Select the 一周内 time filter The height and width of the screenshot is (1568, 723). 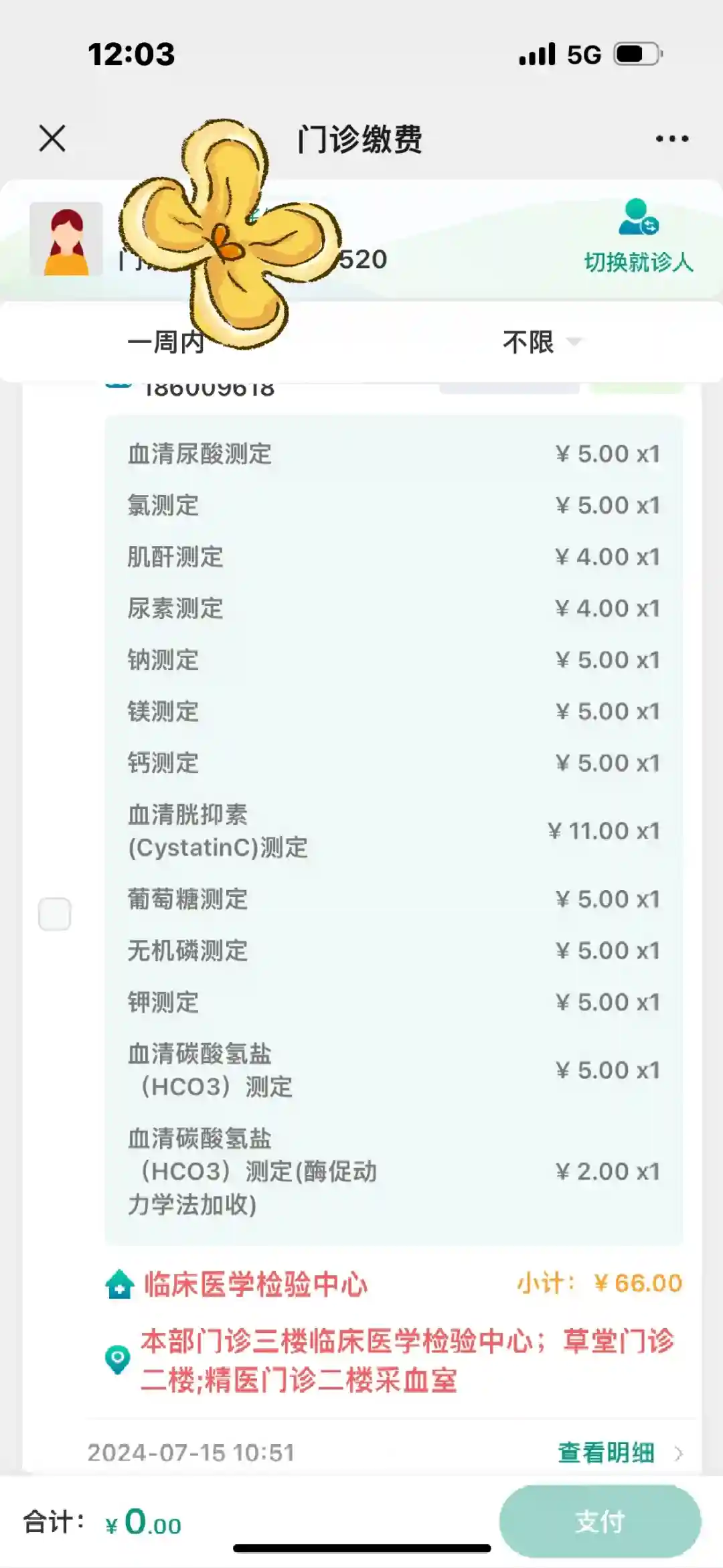[166, 342]
